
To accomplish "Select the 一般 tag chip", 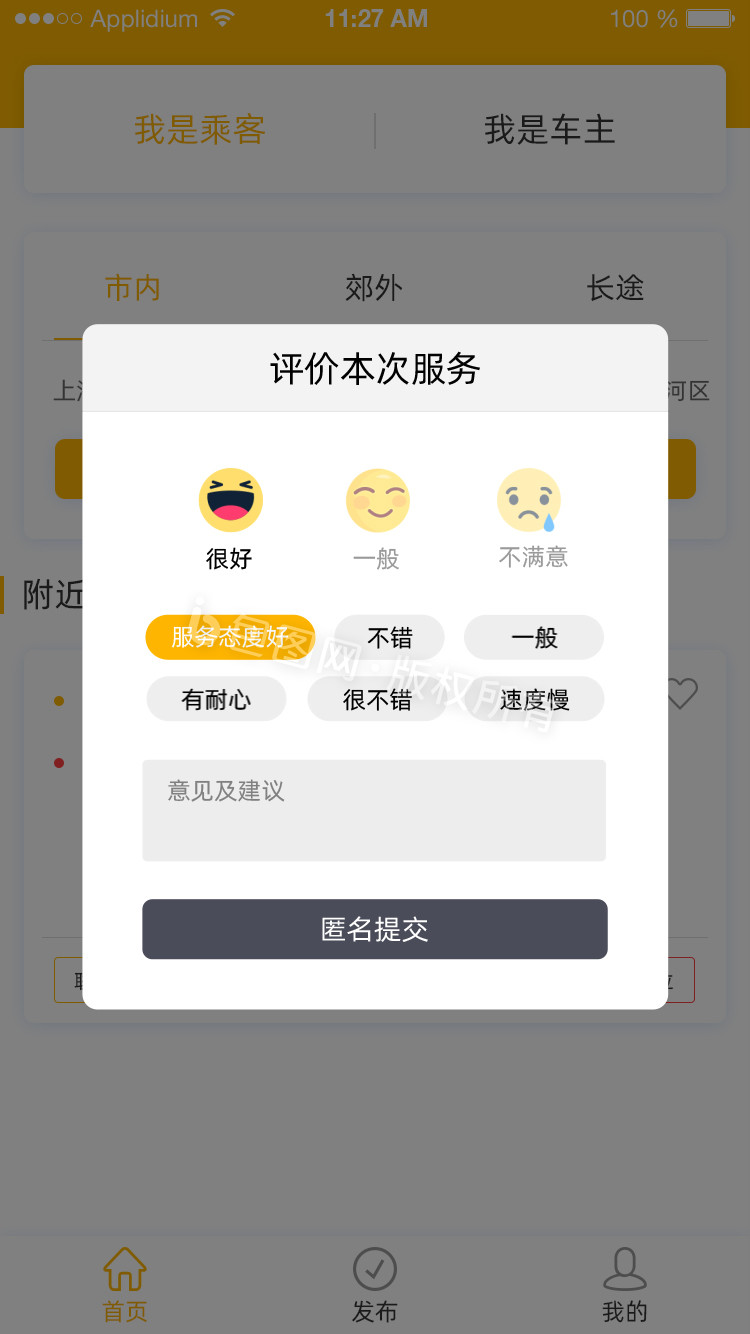I will click(533, 637).
